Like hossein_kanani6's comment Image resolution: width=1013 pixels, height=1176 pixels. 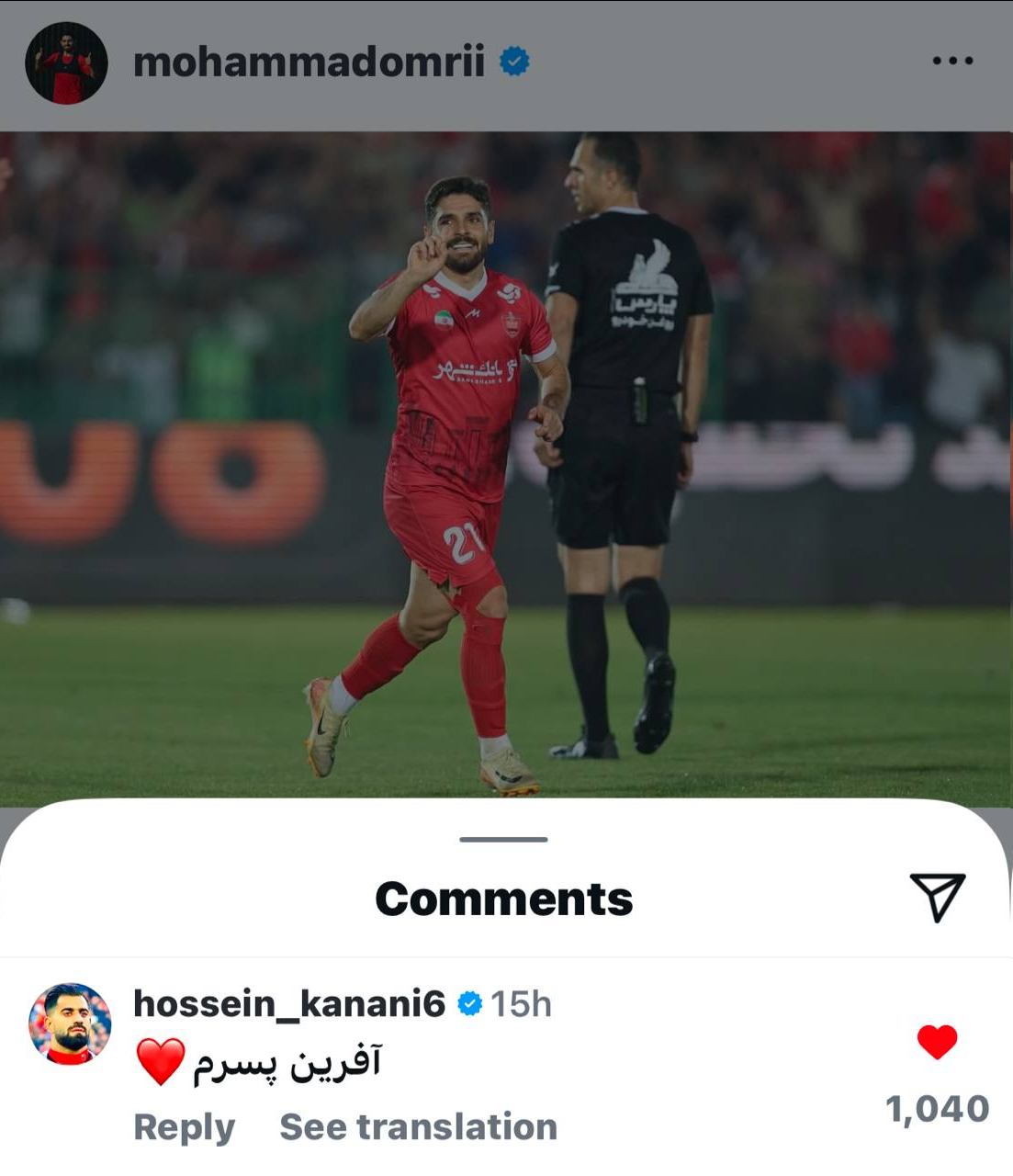pos(937,1042)
